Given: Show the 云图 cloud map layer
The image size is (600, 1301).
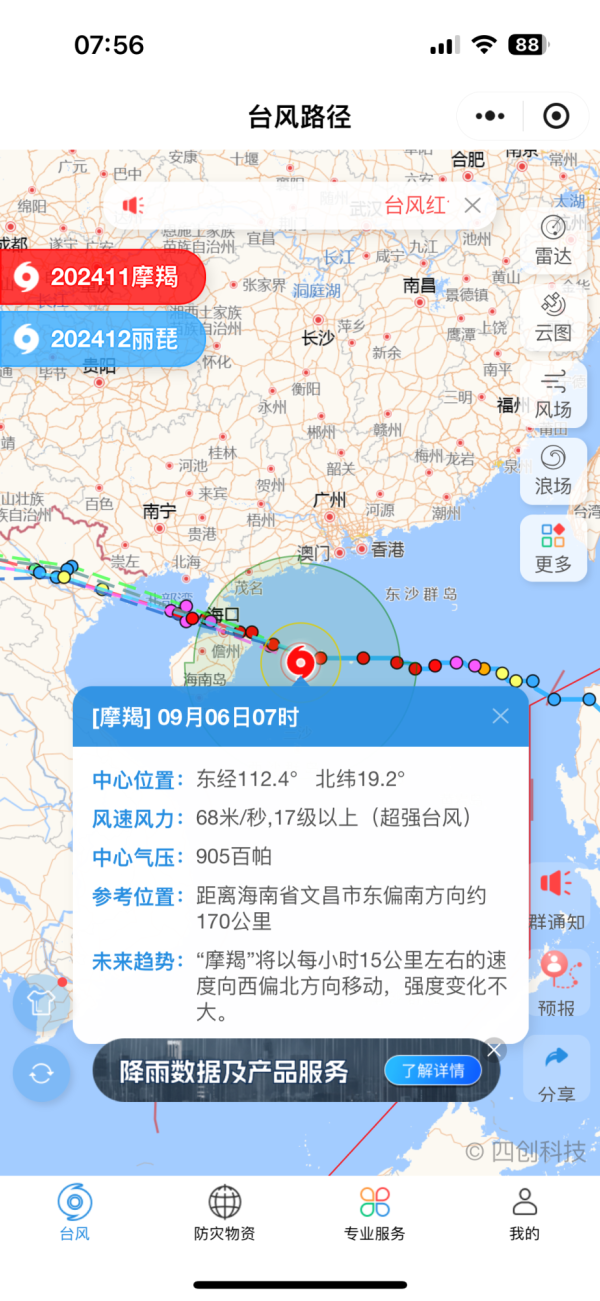Looking at the screenshot, I should click(x=553, y=317).
